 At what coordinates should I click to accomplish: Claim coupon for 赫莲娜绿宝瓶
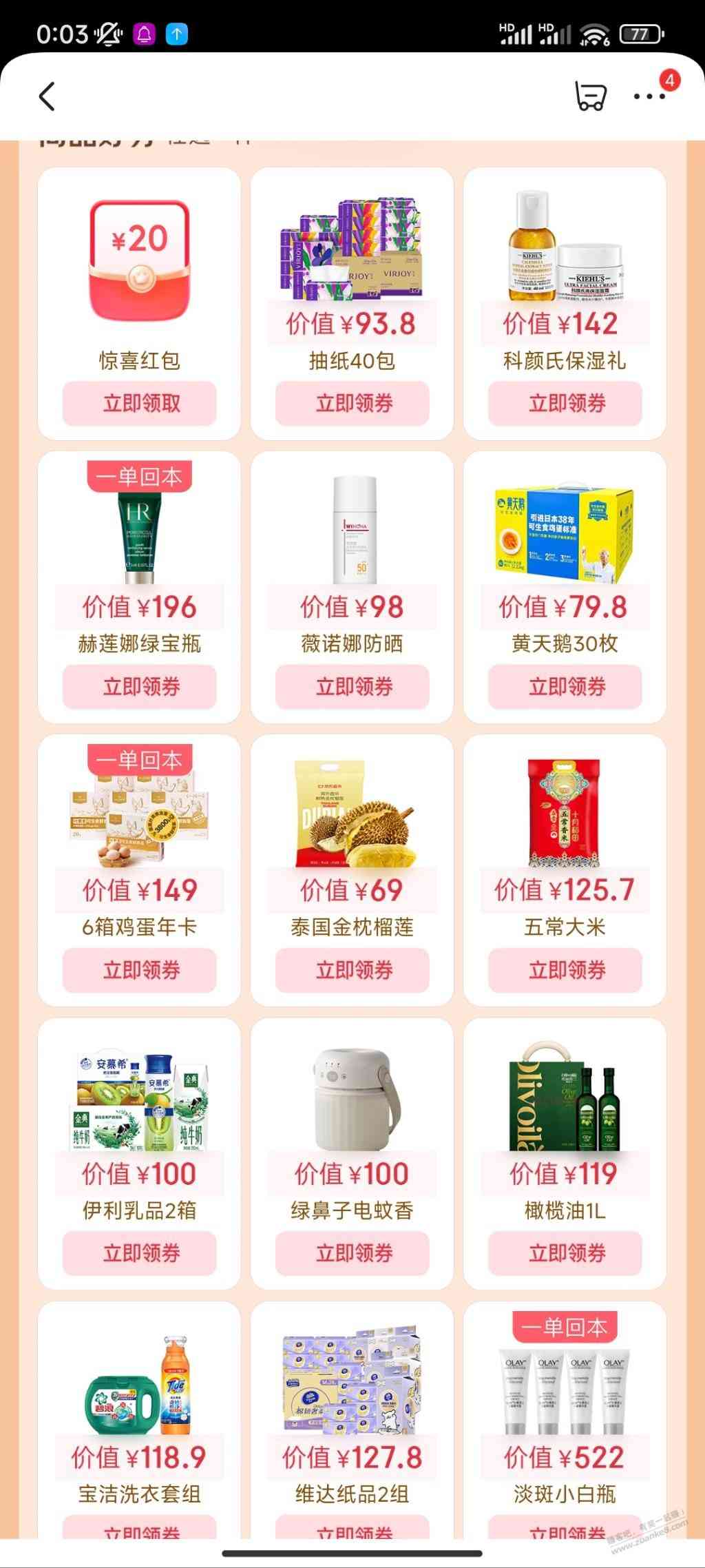pos(140,687)
